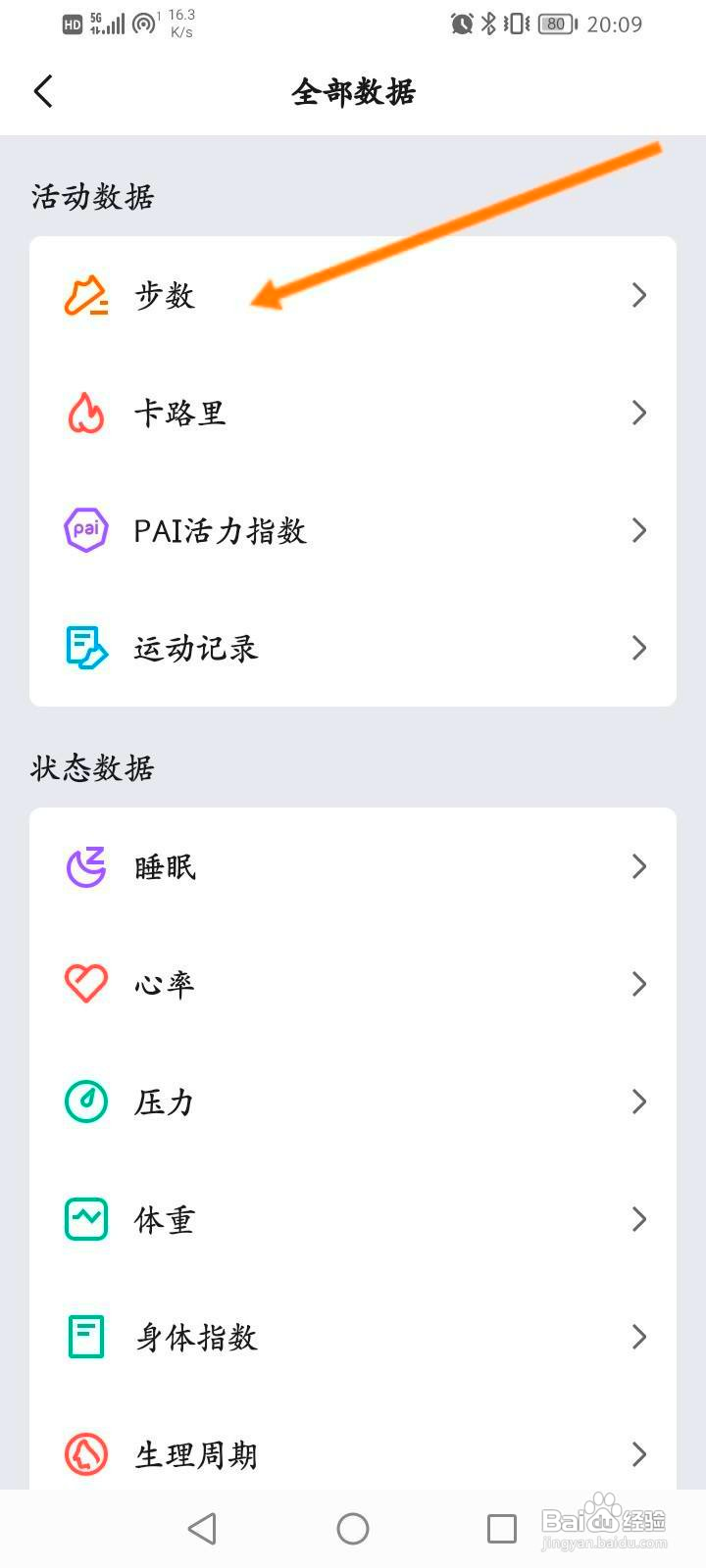Viewport: 706px width, 1568px height.
Task: View PAI活力指数 details
Action: (353, 530)
